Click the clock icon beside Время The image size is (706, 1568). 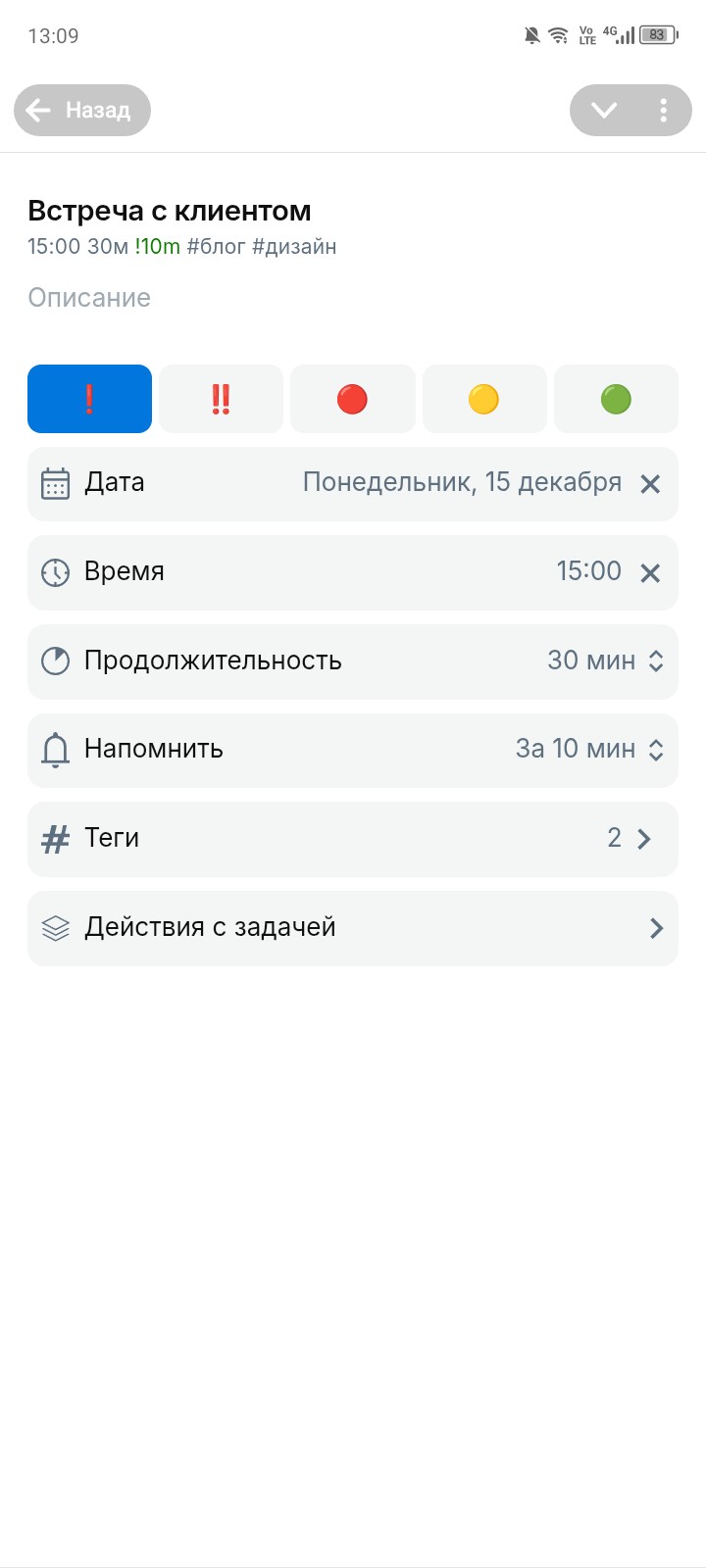coord(56,571)
